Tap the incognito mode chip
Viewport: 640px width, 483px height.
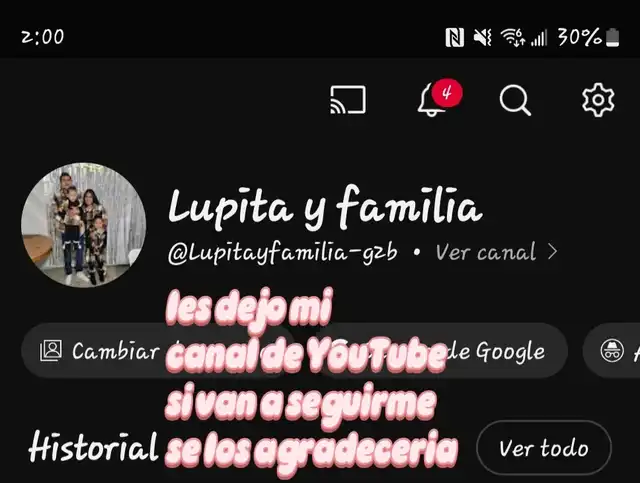point(613,351)
